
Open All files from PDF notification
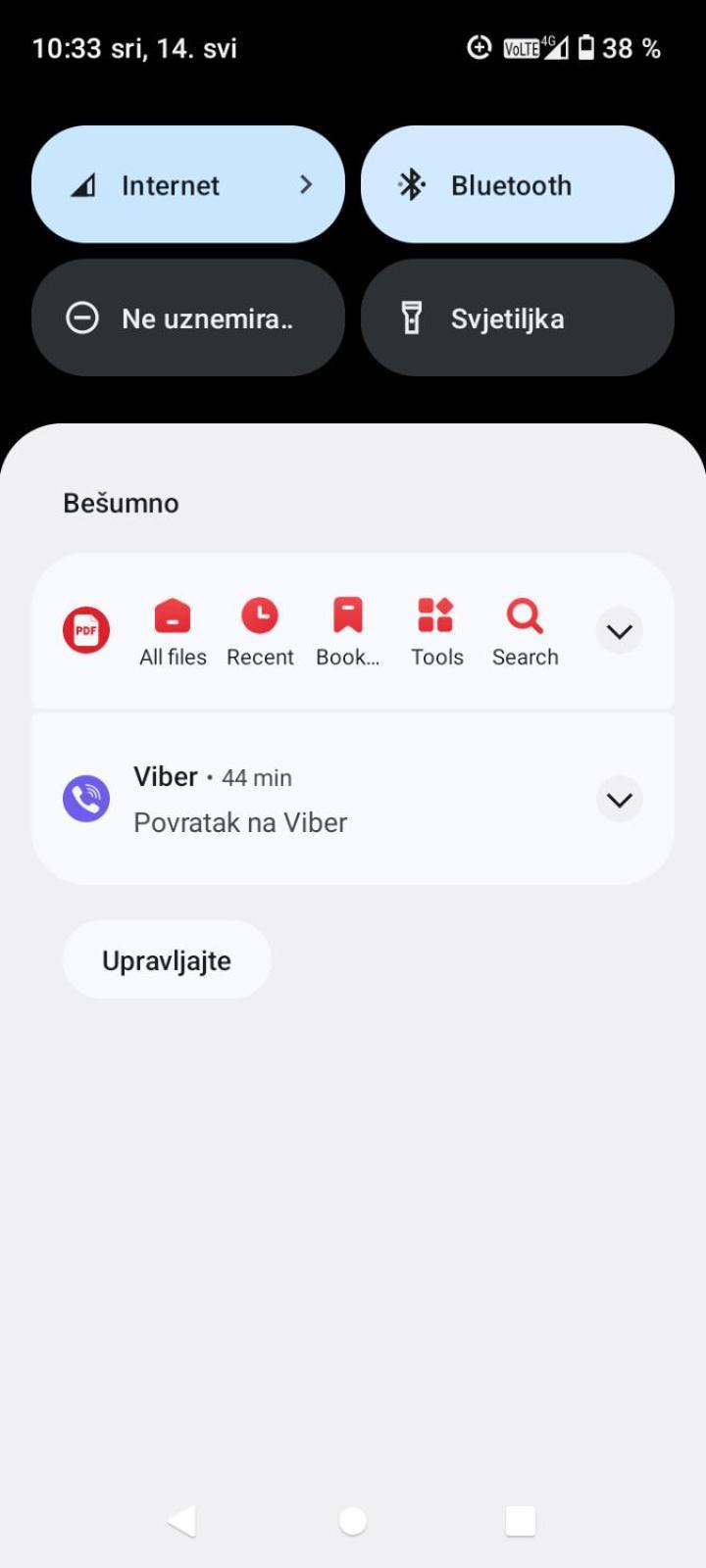click(x=173, y=632)
